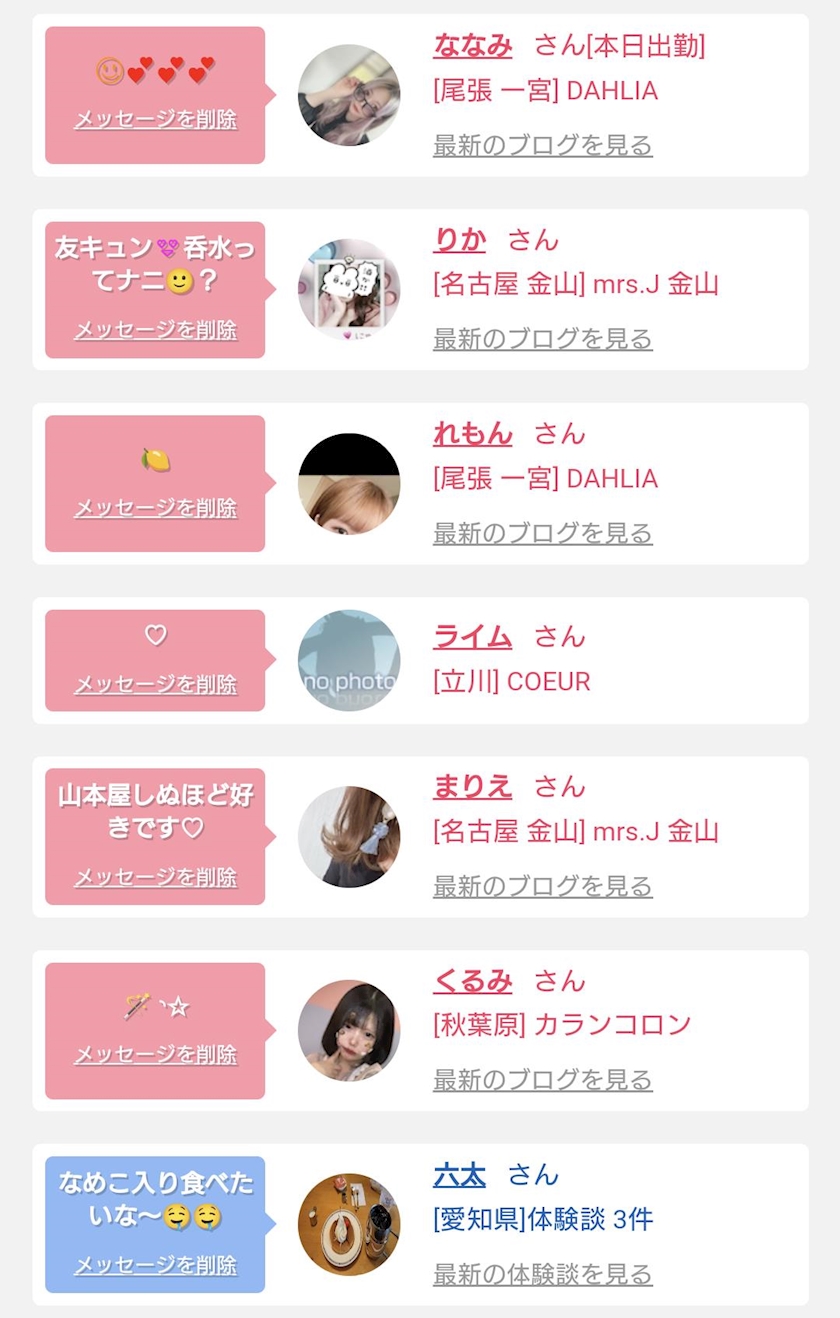
Task: Open りか's profile name link
Action: pos(459,240)
